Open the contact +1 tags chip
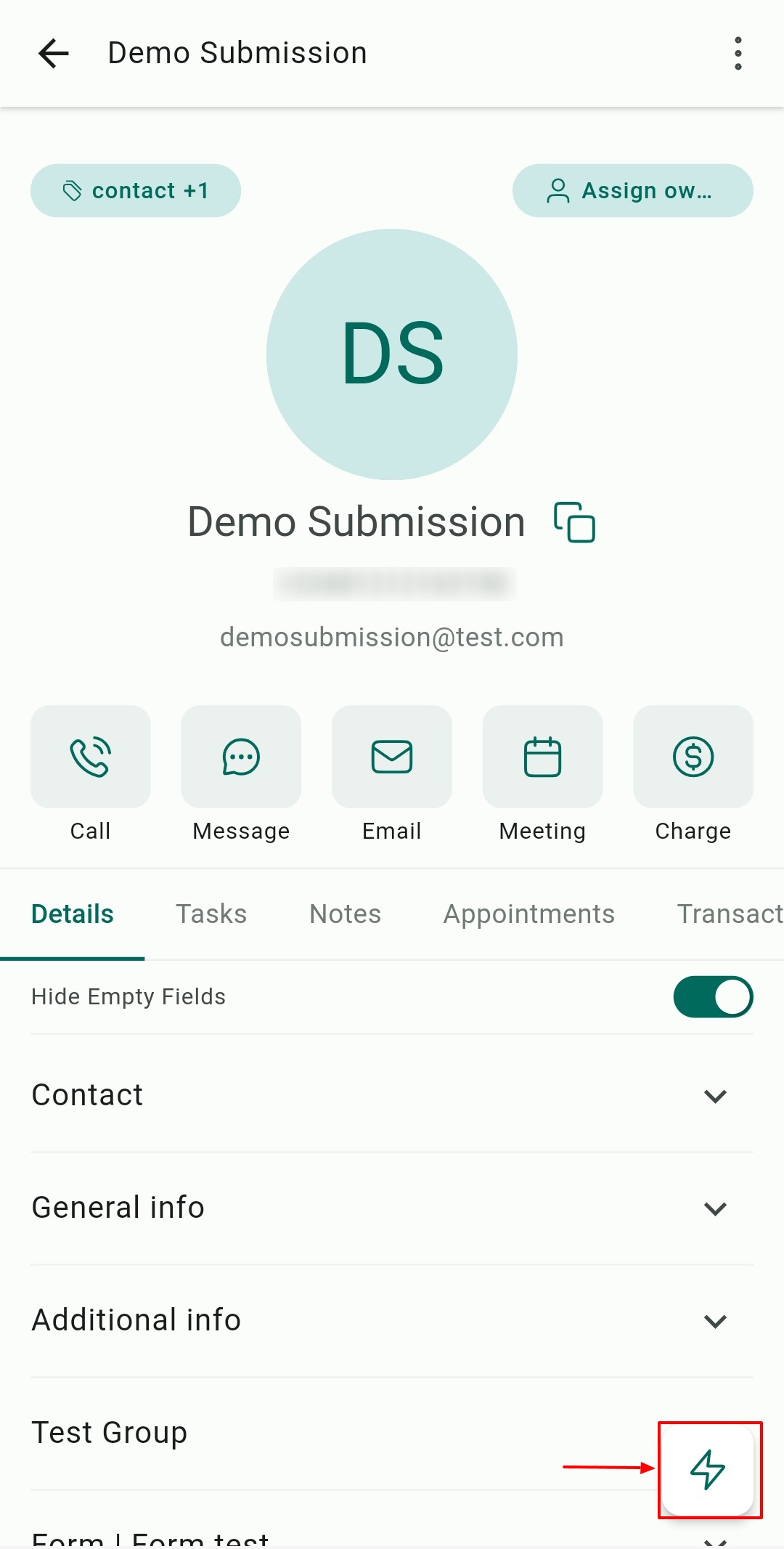This screenshot has width=784, height=1549. click(136, 190)
